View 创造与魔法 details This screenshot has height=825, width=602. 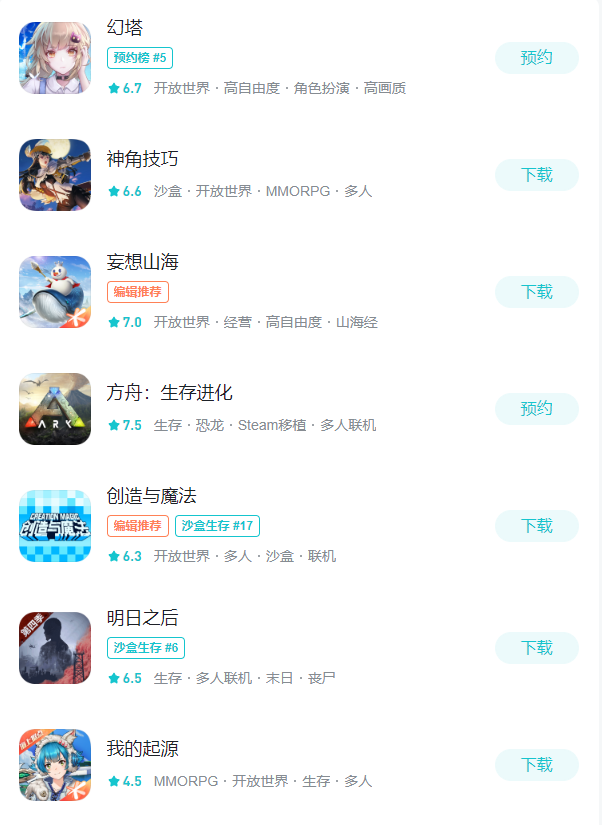pos(152,496)
